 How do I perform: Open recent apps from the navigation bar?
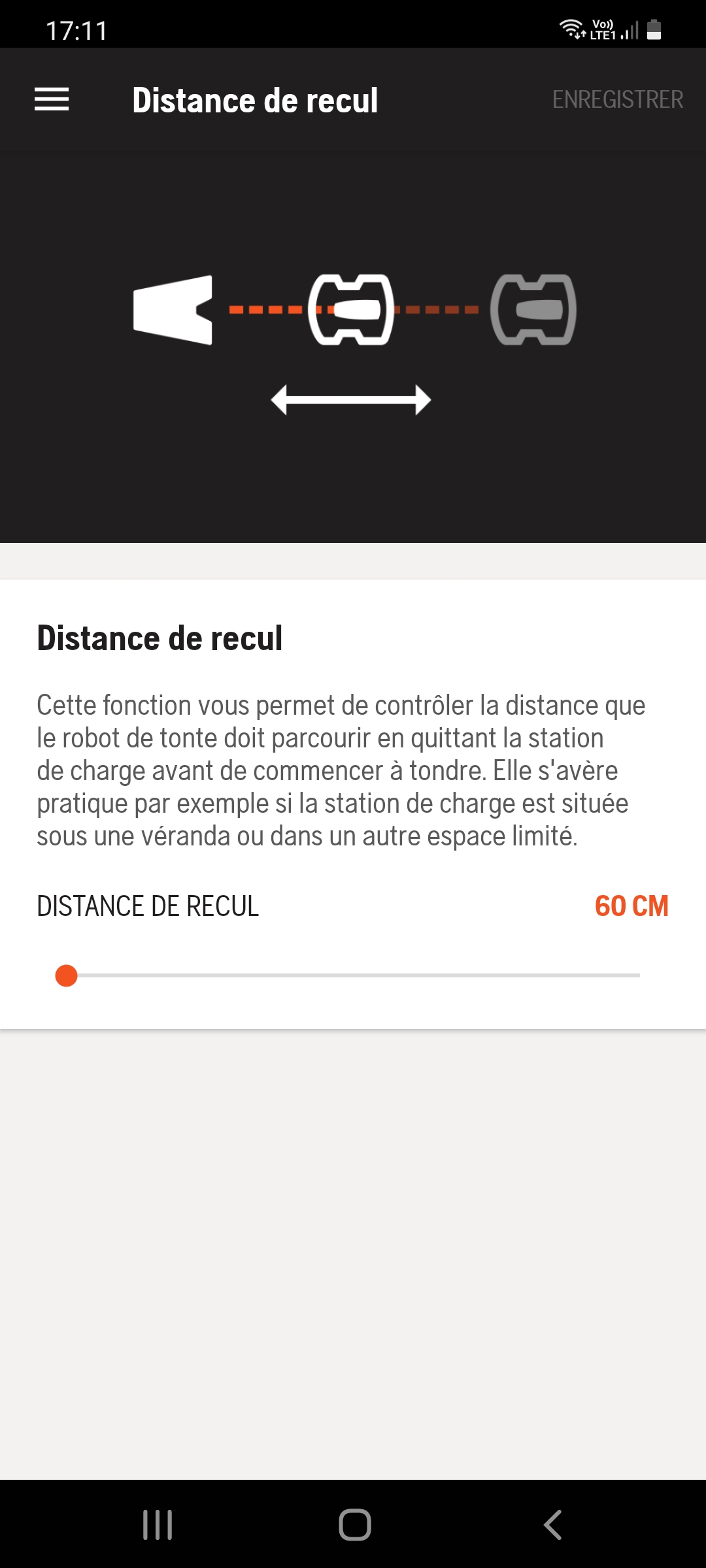(158, 1525)
